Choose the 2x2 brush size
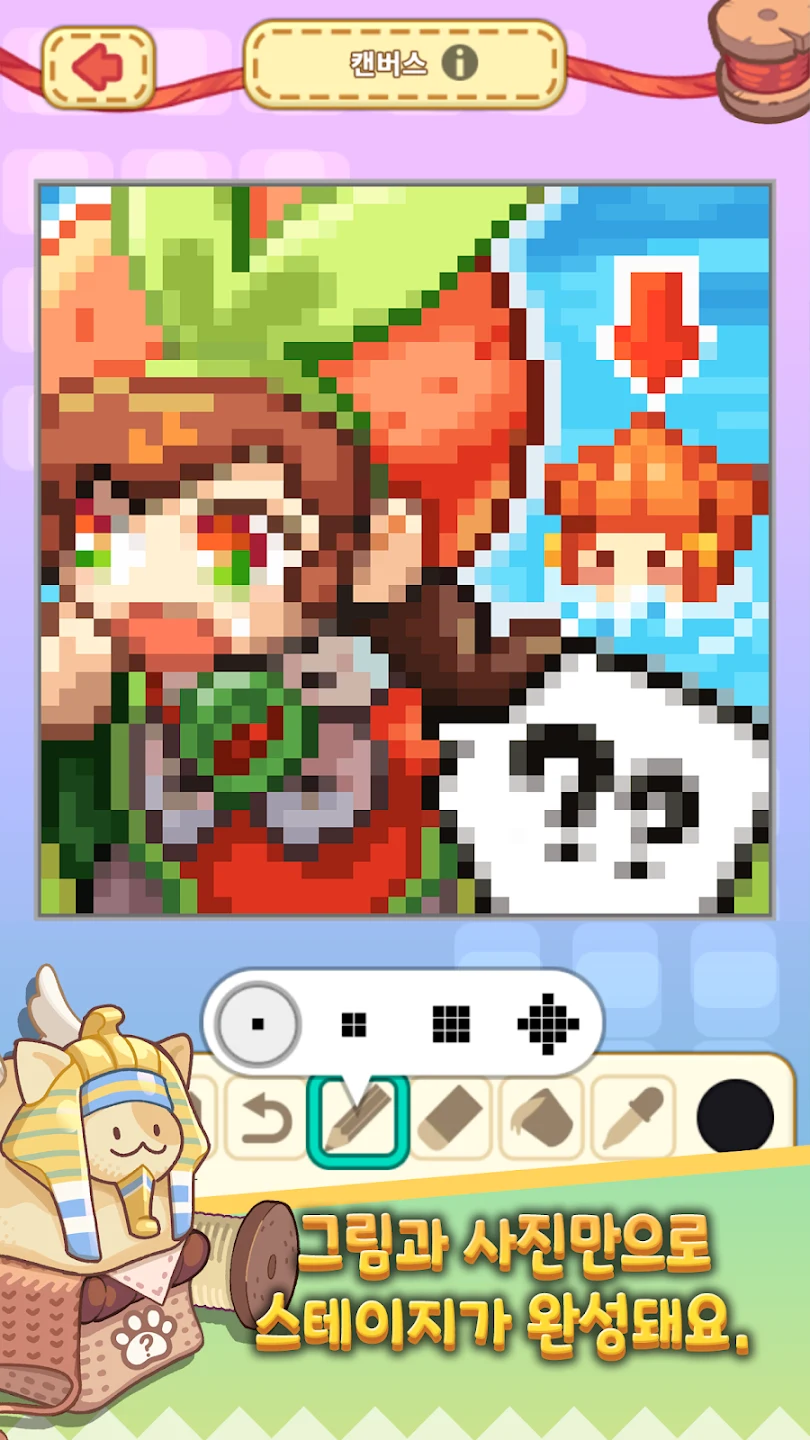Screen dimensions: 810x1440 click(x=353, y=1024)
